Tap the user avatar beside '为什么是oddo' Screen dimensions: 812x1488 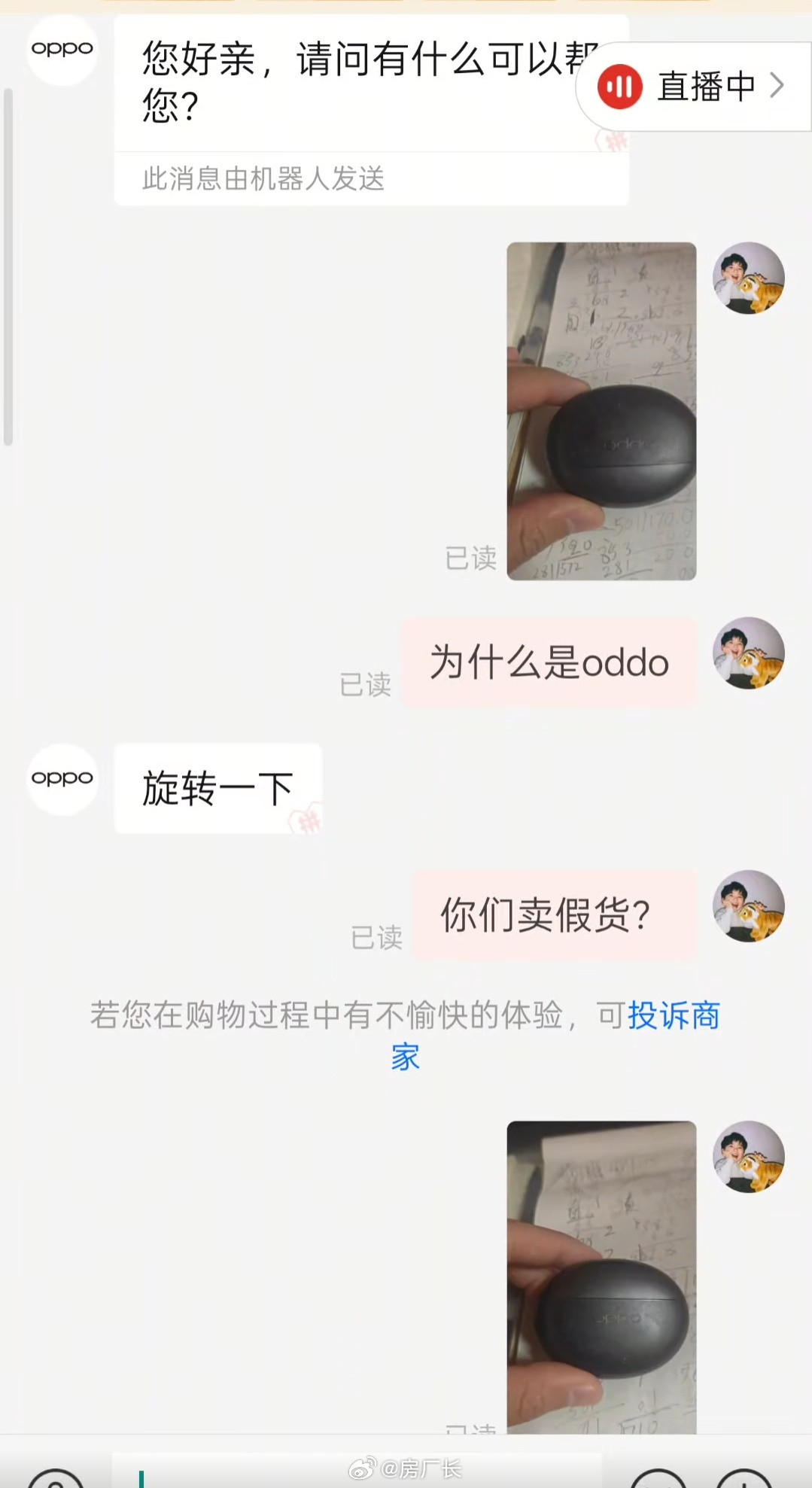click(x=748, y=655)
